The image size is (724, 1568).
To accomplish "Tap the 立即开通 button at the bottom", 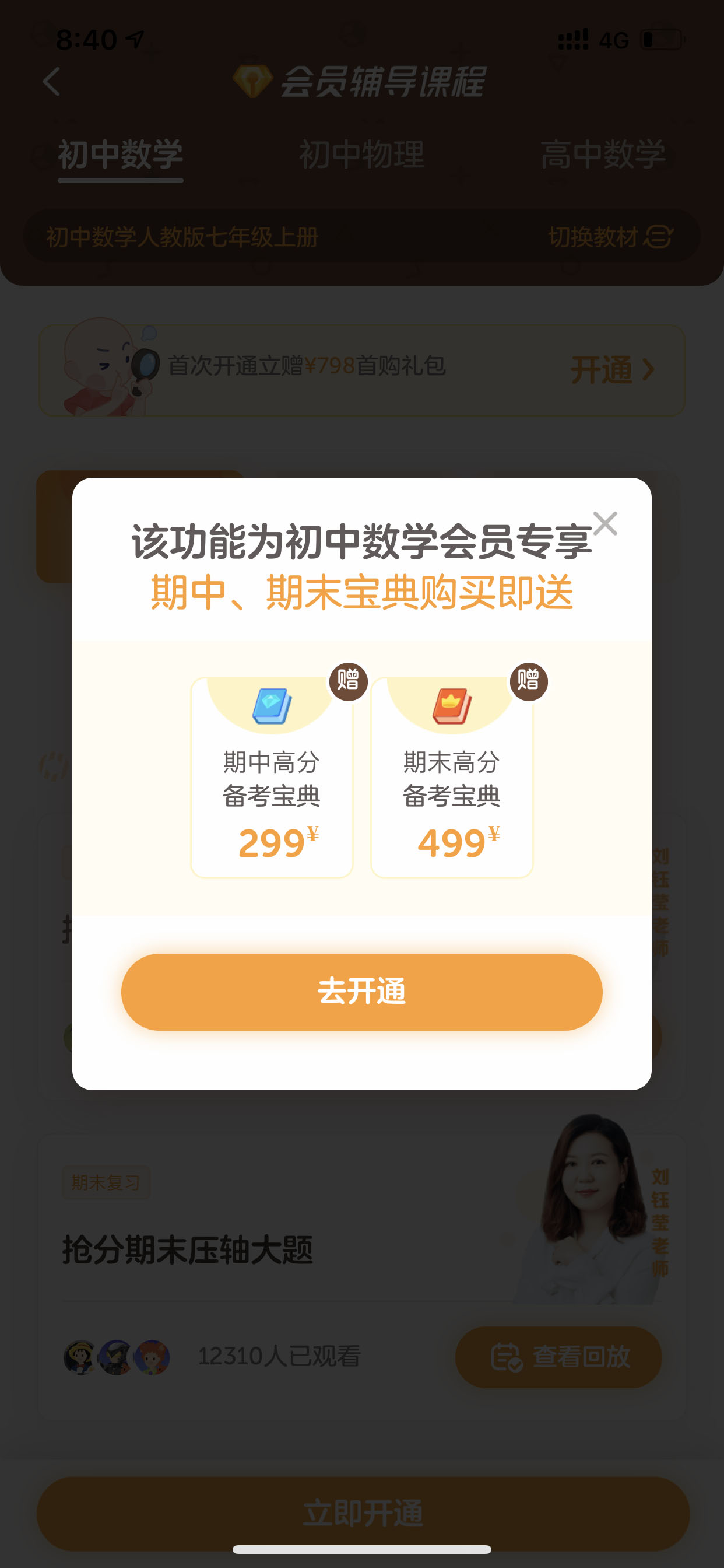I will click(x=363, y=1513).
